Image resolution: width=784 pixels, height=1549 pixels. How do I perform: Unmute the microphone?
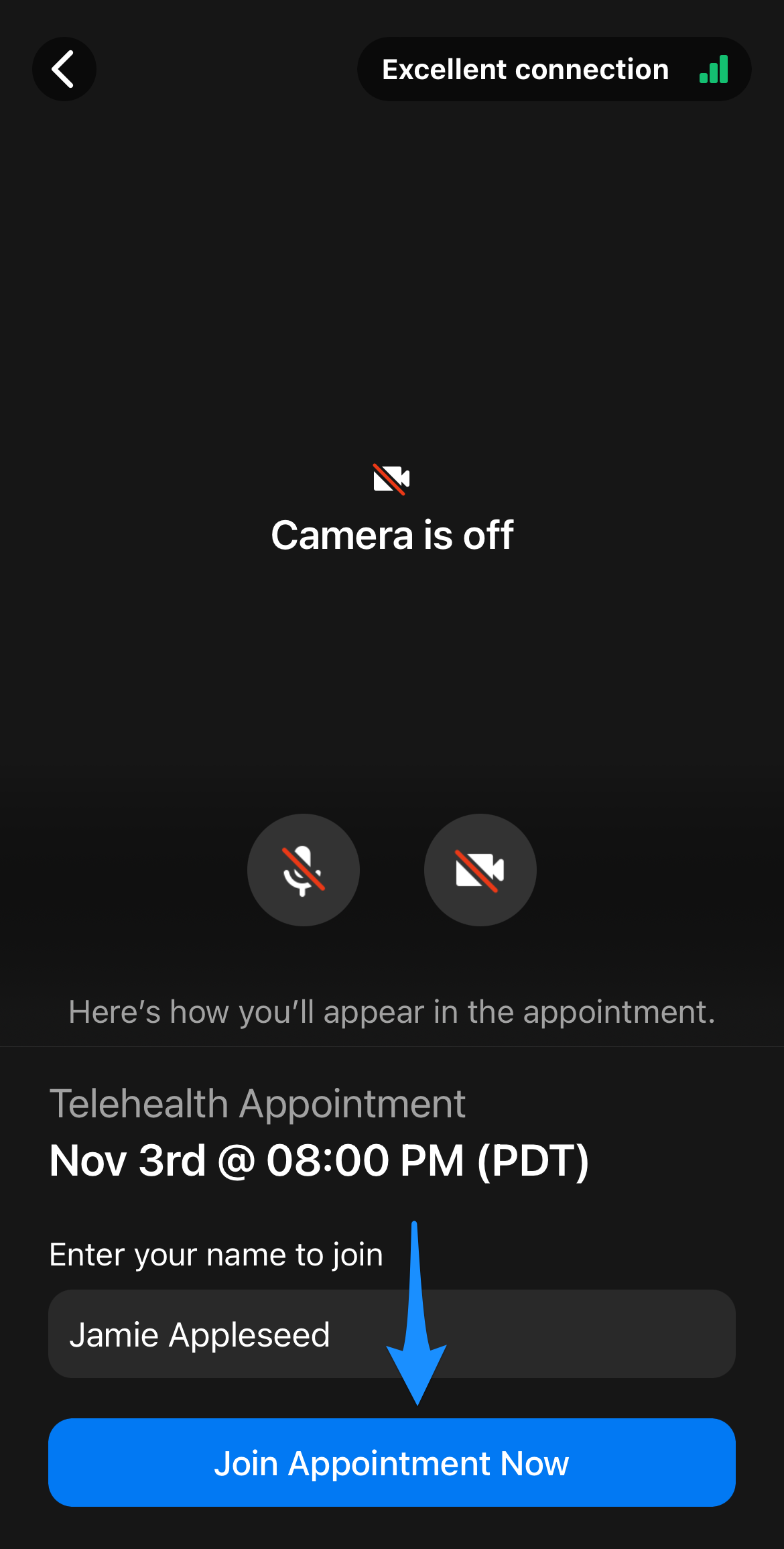tap(304, 870)
